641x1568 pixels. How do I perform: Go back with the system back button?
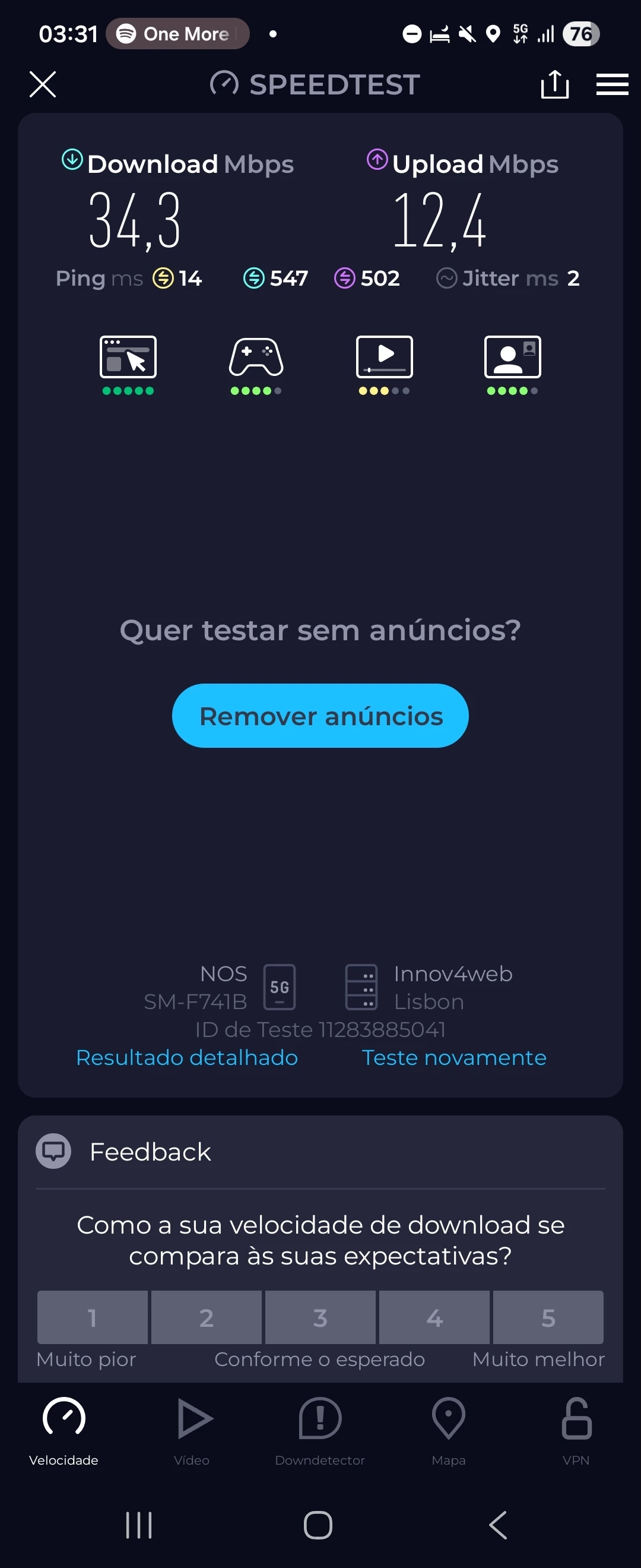(498, 1525)
